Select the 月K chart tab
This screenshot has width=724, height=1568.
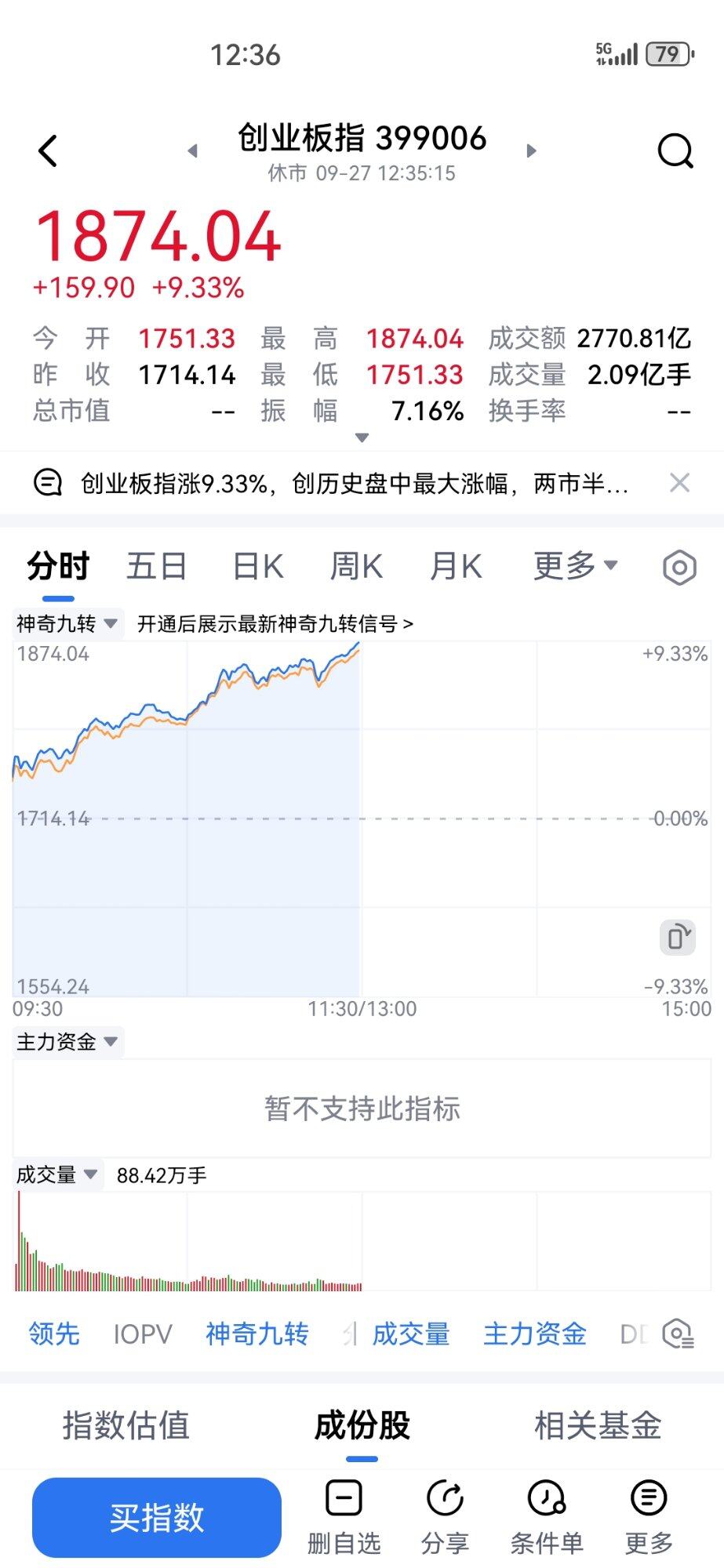(456, 566)
